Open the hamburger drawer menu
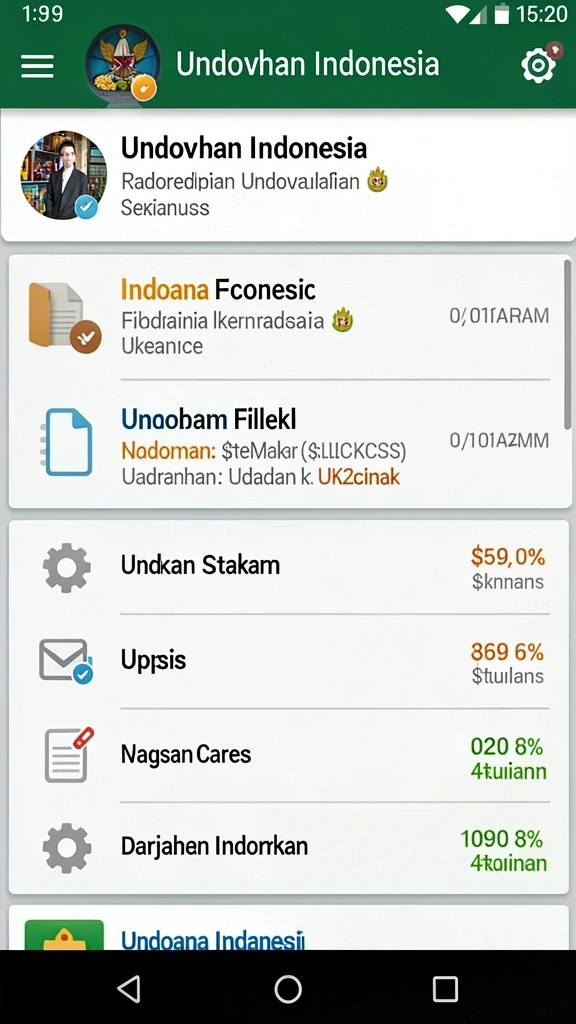Screen dimensions: 576x1024 (37, 66)
